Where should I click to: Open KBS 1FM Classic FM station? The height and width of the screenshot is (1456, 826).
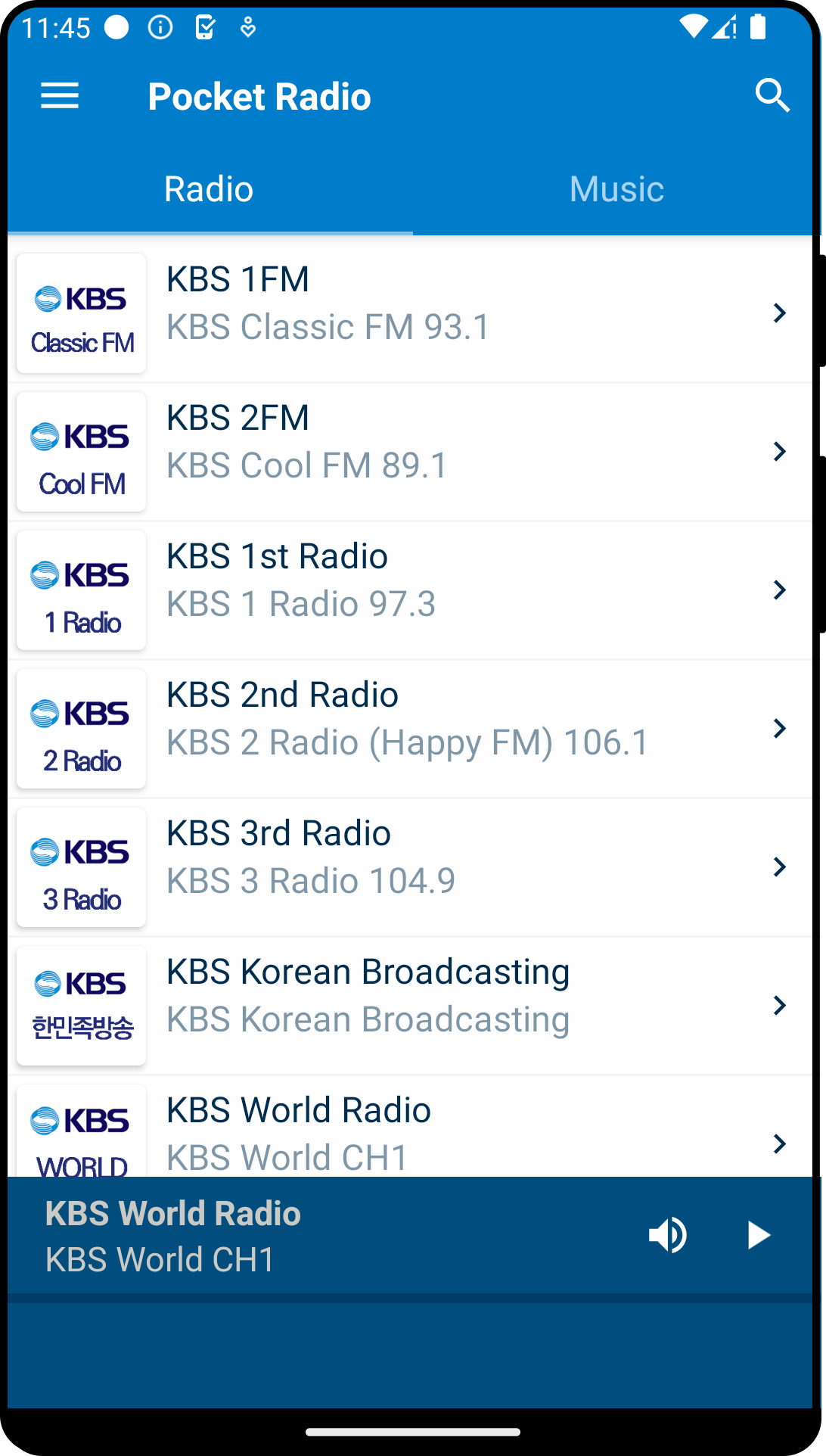[x=412, y=313]
